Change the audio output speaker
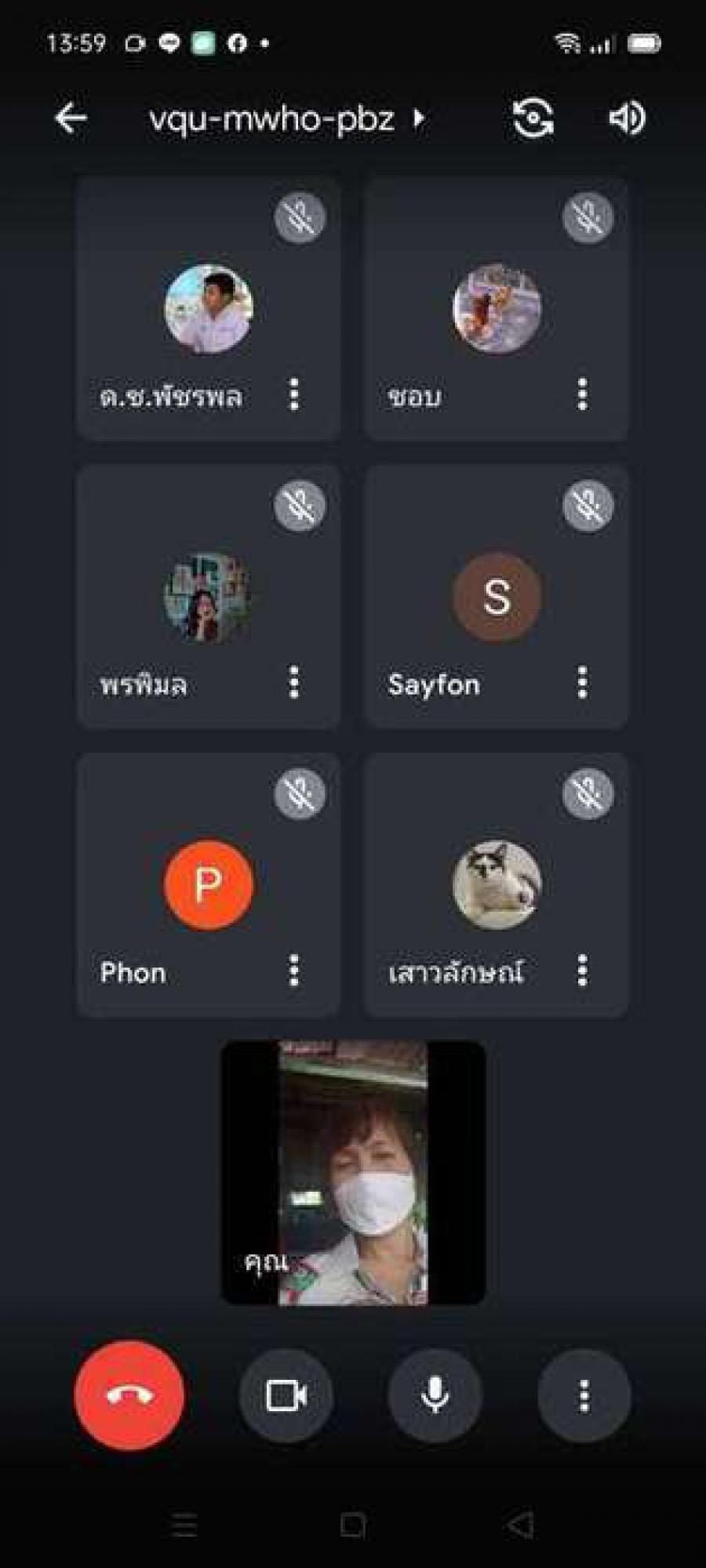706x1568 pixels. [627, 118]
